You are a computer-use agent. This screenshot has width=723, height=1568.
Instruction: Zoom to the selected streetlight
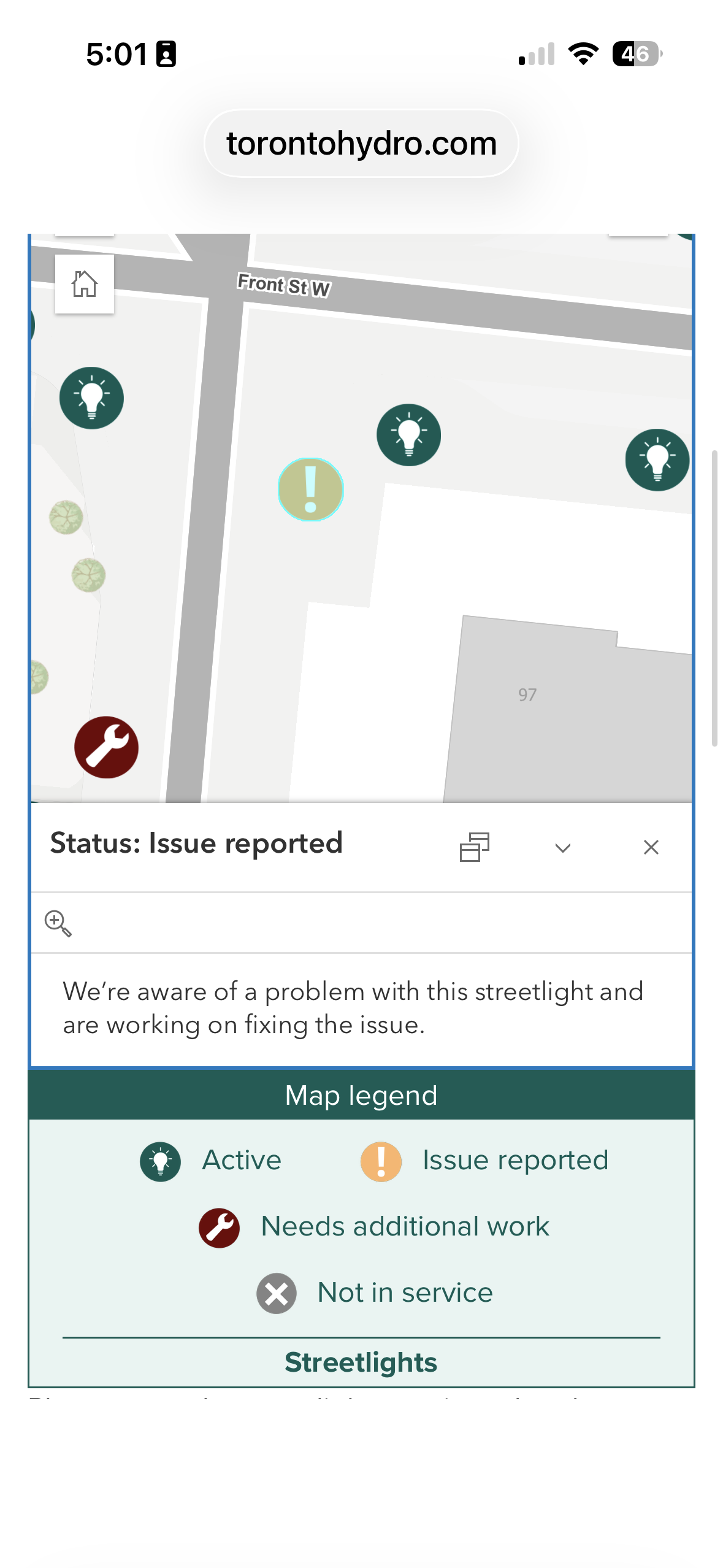(58, 923)
